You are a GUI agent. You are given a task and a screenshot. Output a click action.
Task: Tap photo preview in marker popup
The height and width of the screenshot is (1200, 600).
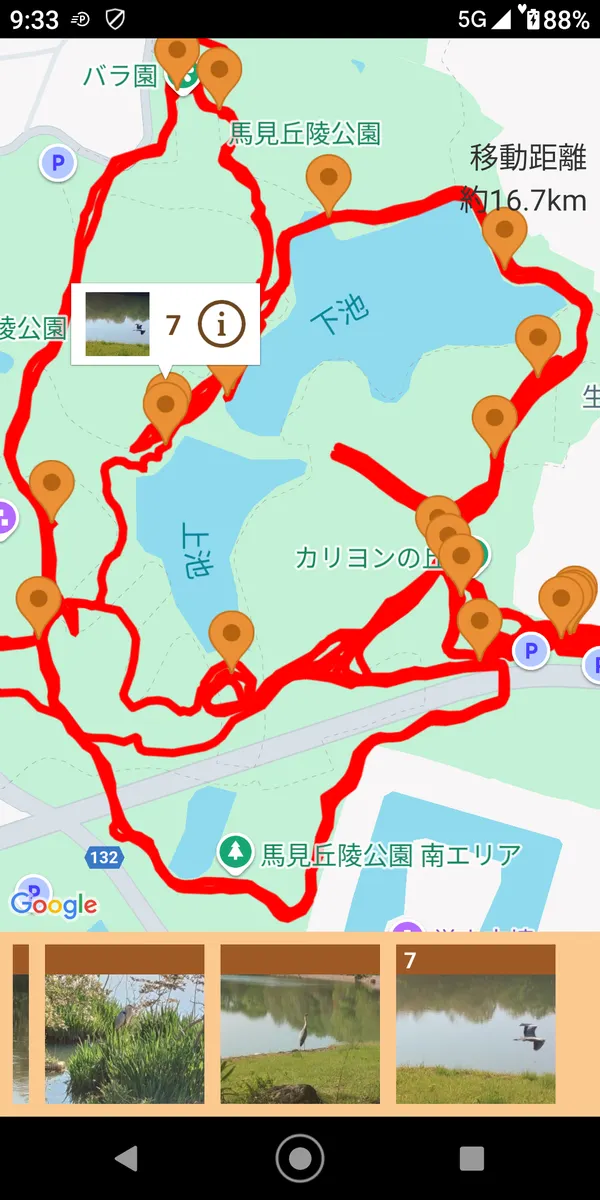(118, 324)
